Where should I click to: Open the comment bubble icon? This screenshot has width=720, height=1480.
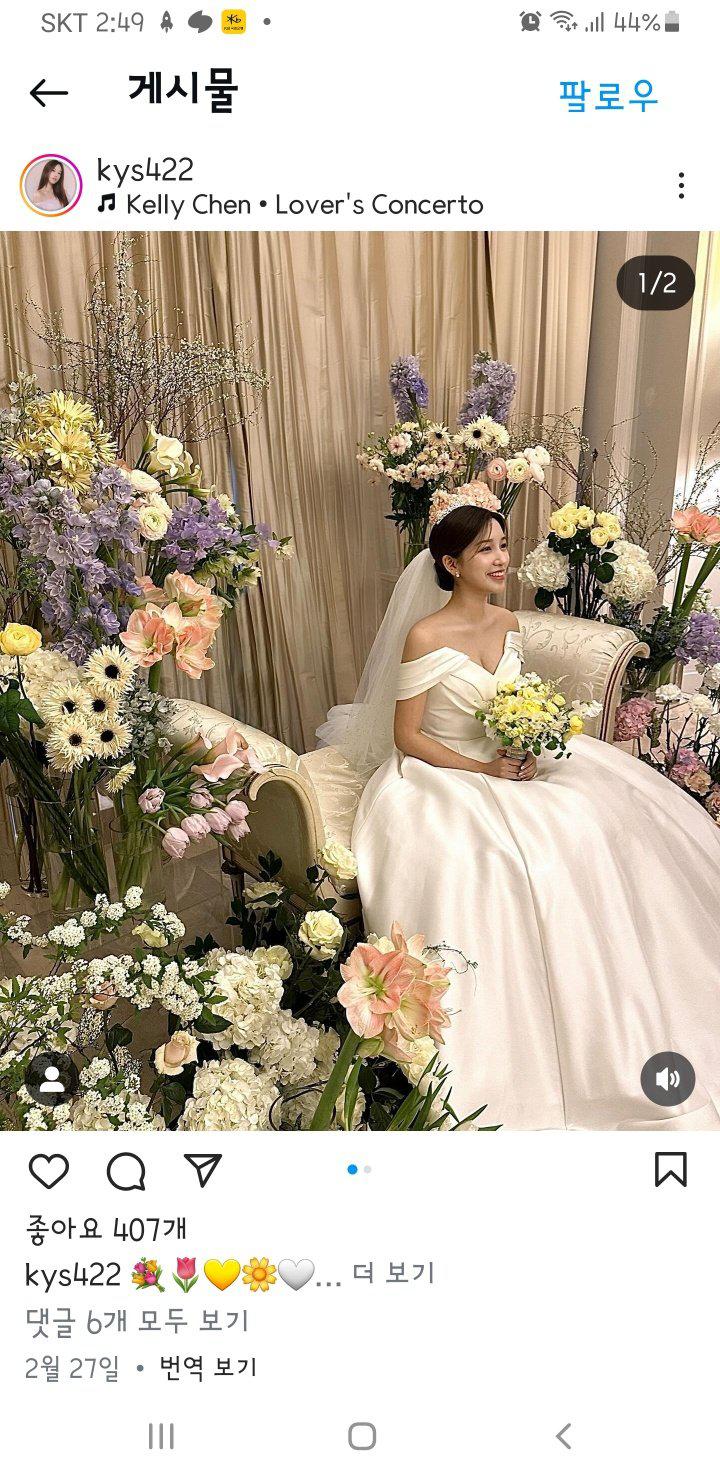tap(126, 1170)
